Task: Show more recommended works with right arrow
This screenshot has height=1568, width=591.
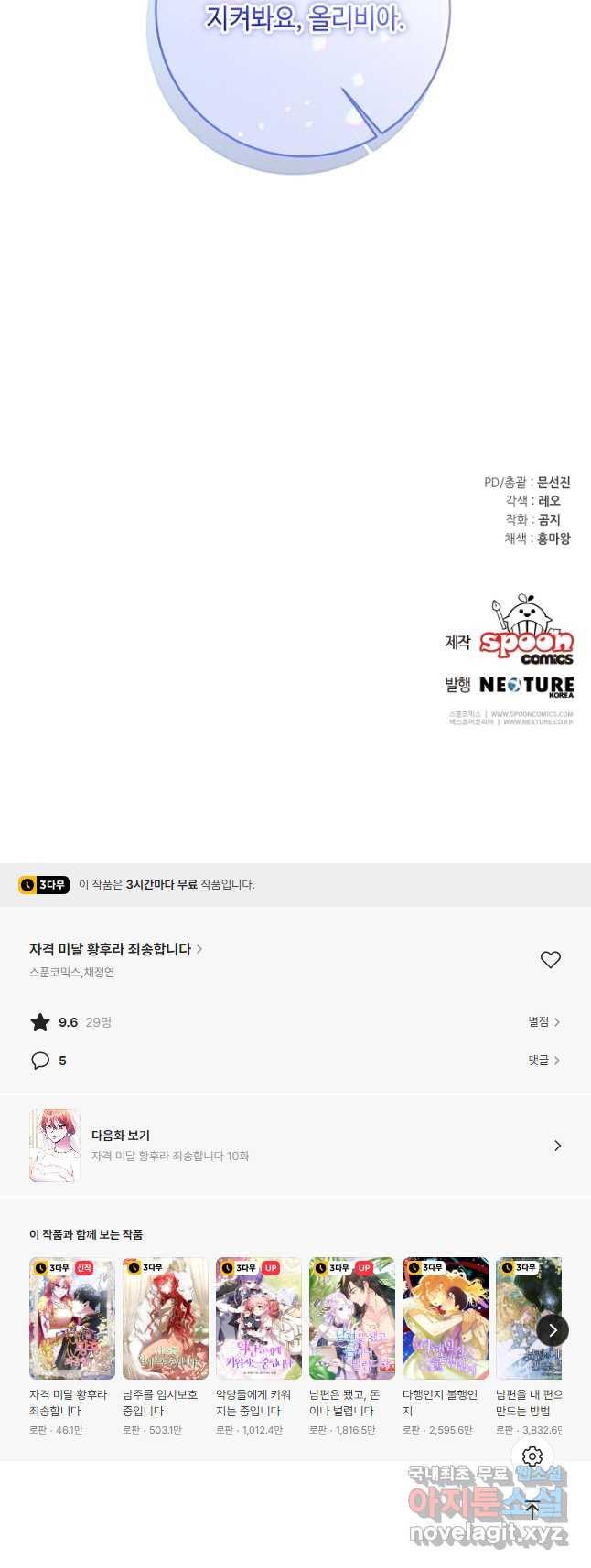Action: [x=552, y=1330]
